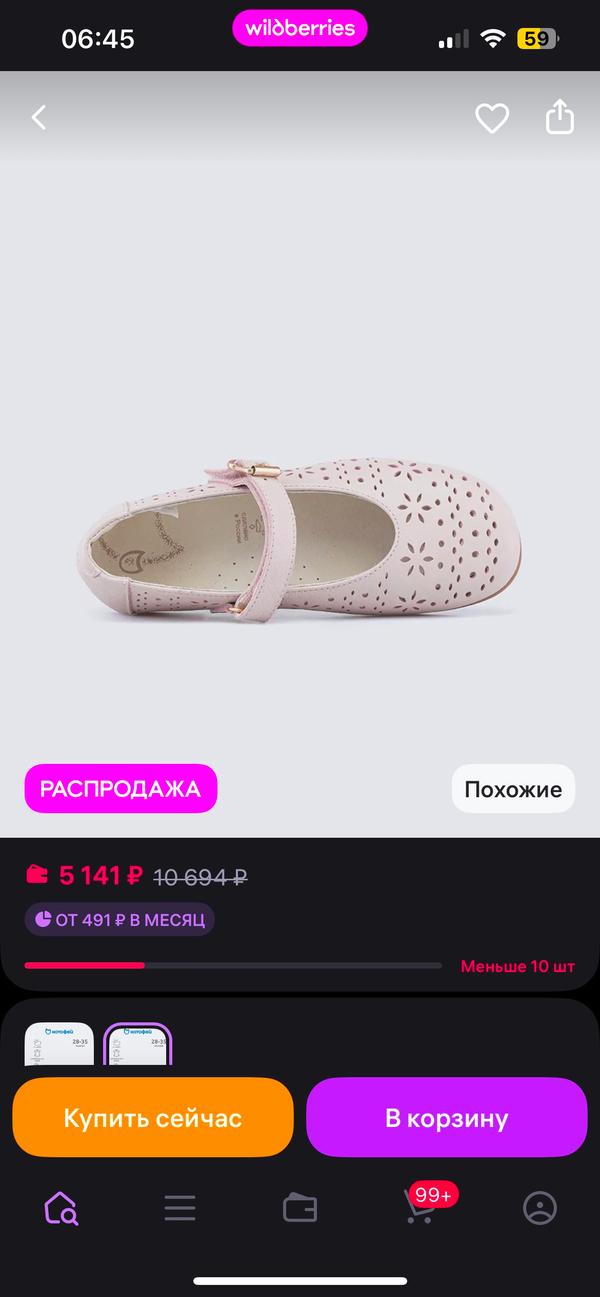Tap Купить сейчас to buy now
600x1297 pixels.
153,1117
